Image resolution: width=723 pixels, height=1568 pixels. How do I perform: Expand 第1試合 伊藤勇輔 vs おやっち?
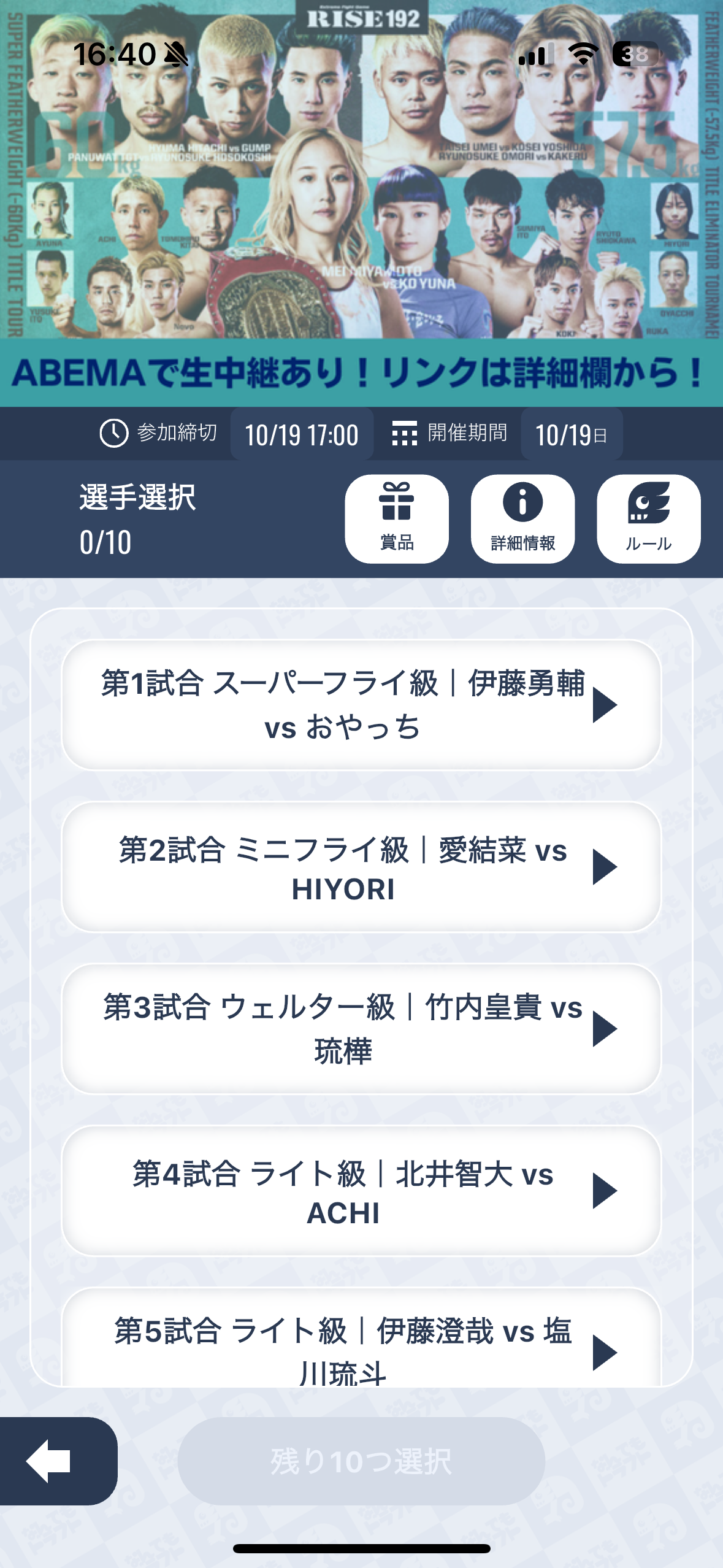coord(361,705)
